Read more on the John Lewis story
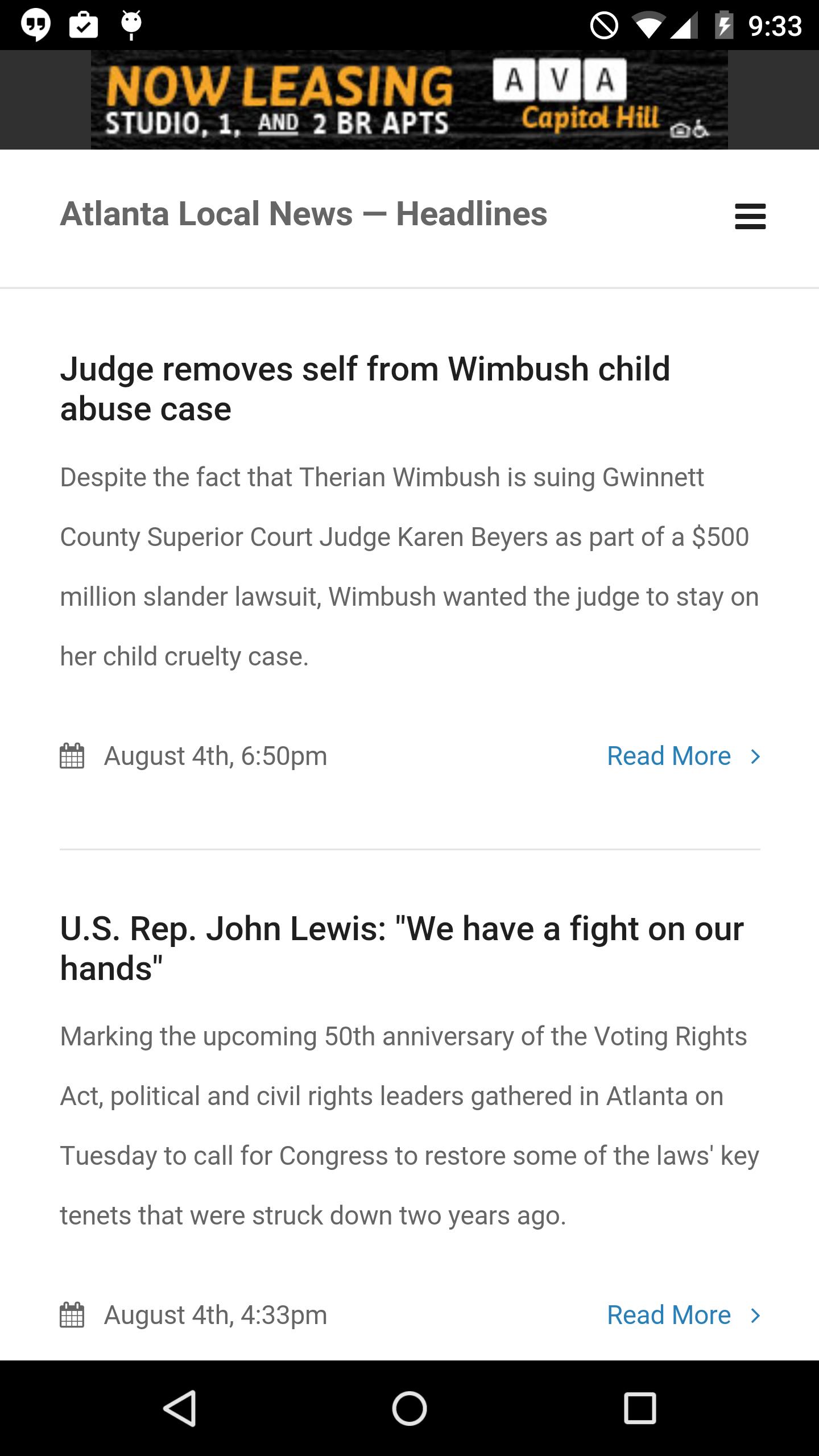819x1456 pixels. pyautogui.click(x=682, y=1315)
